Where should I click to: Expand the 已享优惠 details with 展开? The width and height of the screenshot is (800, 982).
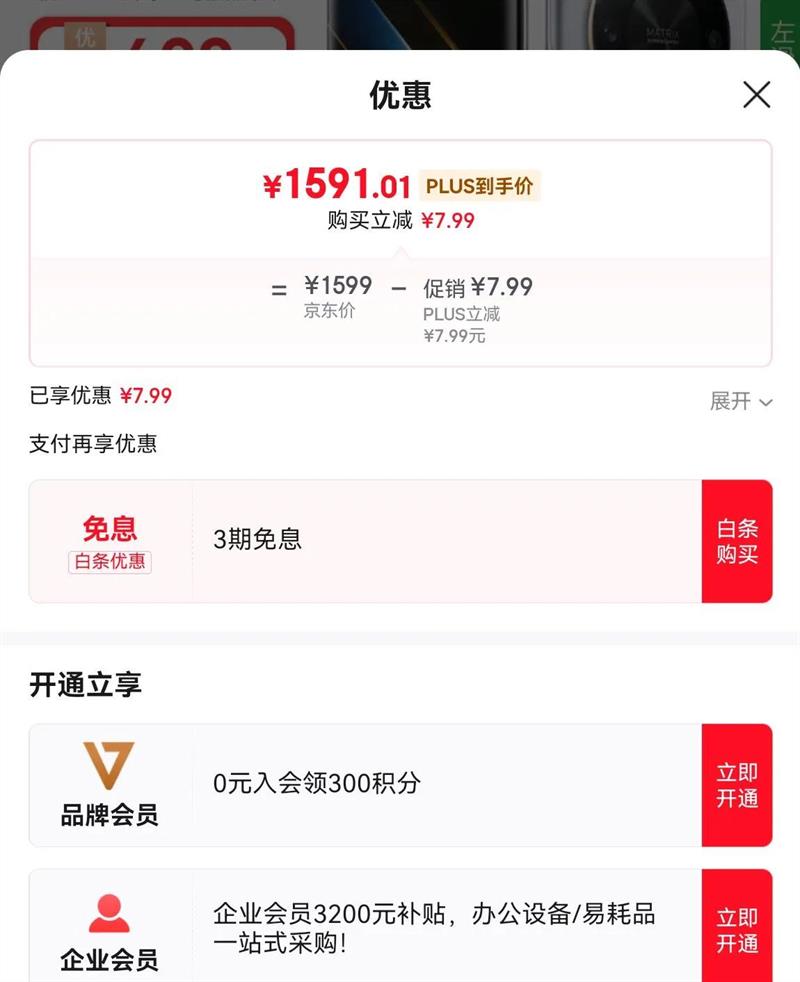point(741,401)
